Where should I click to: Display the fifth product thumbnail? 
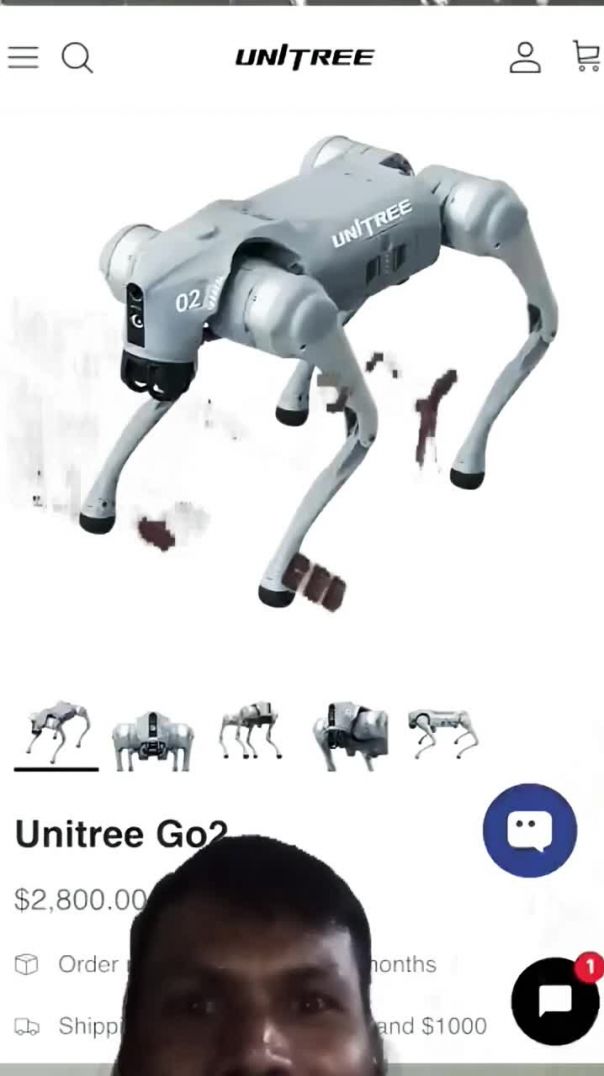(x=444, y=733)
